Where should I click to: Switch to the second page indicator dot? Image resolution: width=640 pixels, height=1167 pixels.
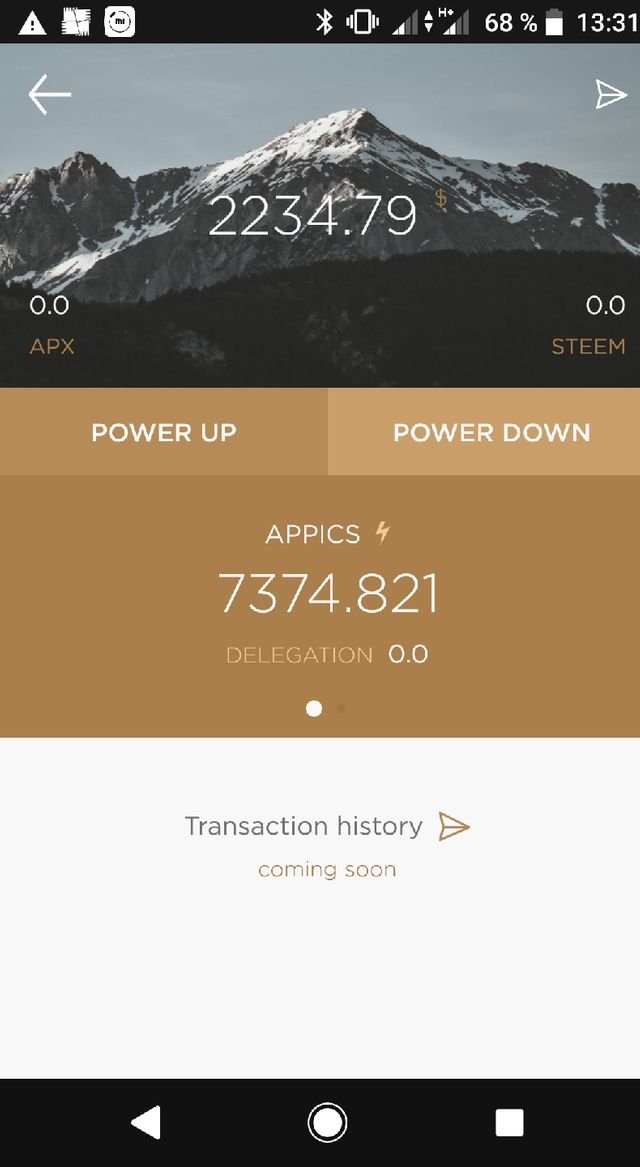click(x=341, y=708)
